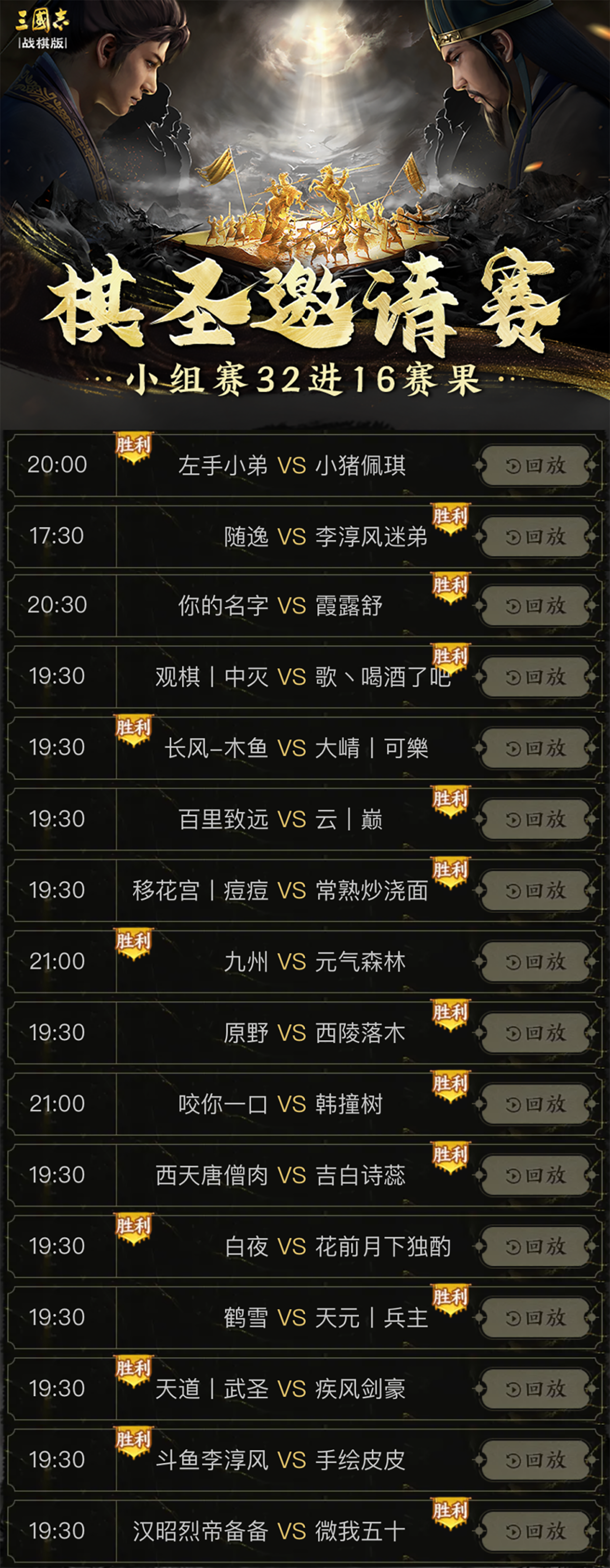Play back 观棋丨中灭 VS 歌丶喝酒了吧
This screenshot has height=1568, width=610.
(x=535, y=677)
